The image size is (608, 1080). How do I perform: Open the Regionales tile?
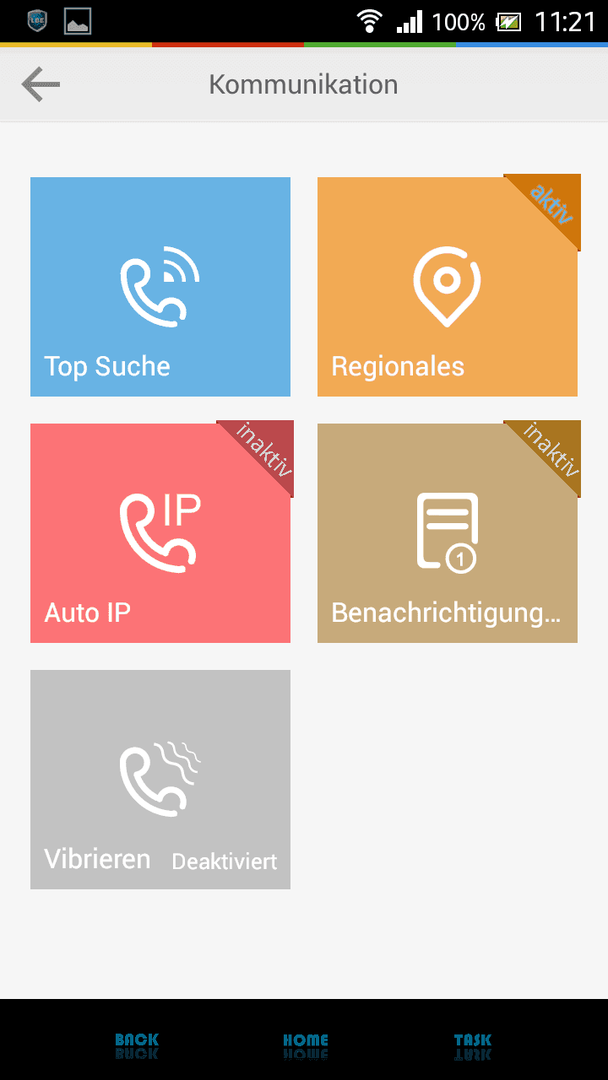click(x=447, y=287)
